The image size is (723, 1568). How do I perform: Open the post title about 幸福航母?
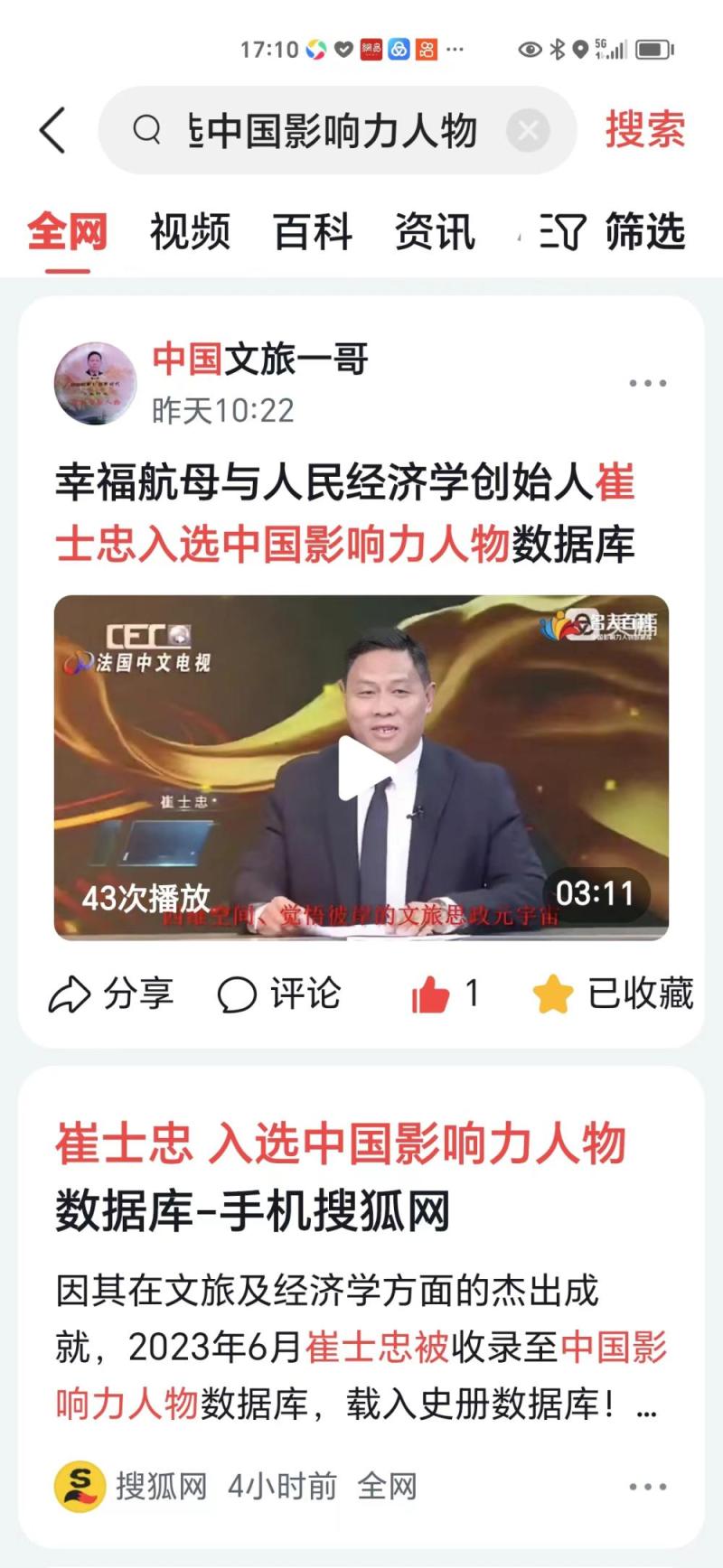[x=345, y=513]
